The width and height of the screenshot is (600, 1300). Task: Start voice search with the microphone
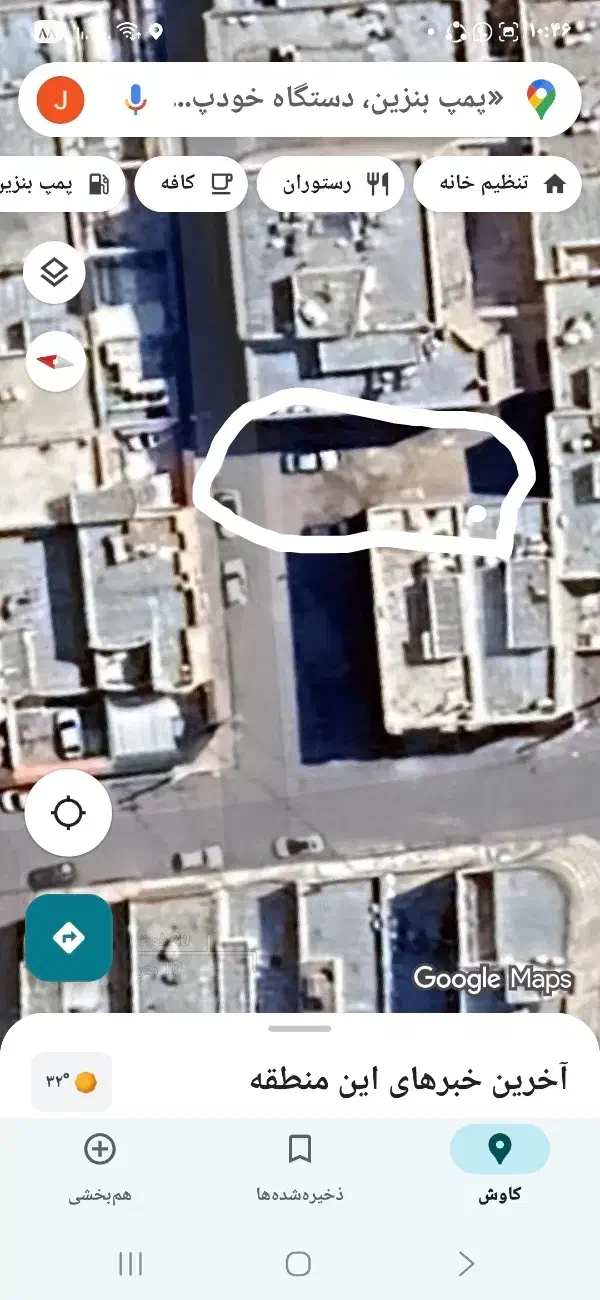pos(136,99)
